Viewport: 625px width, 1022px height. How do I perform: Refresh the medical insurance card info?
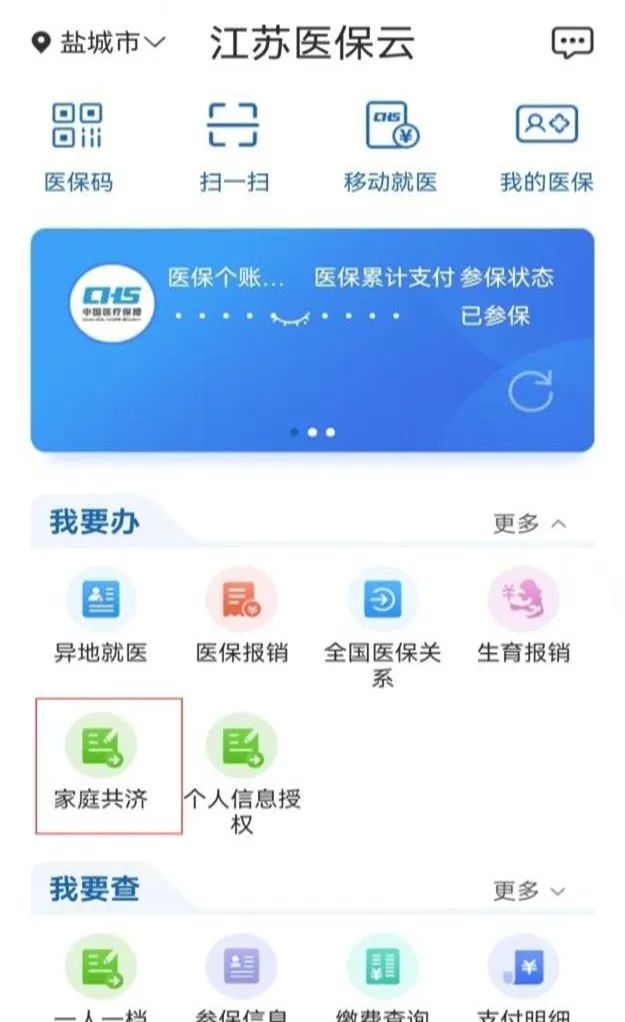[530, 391]
